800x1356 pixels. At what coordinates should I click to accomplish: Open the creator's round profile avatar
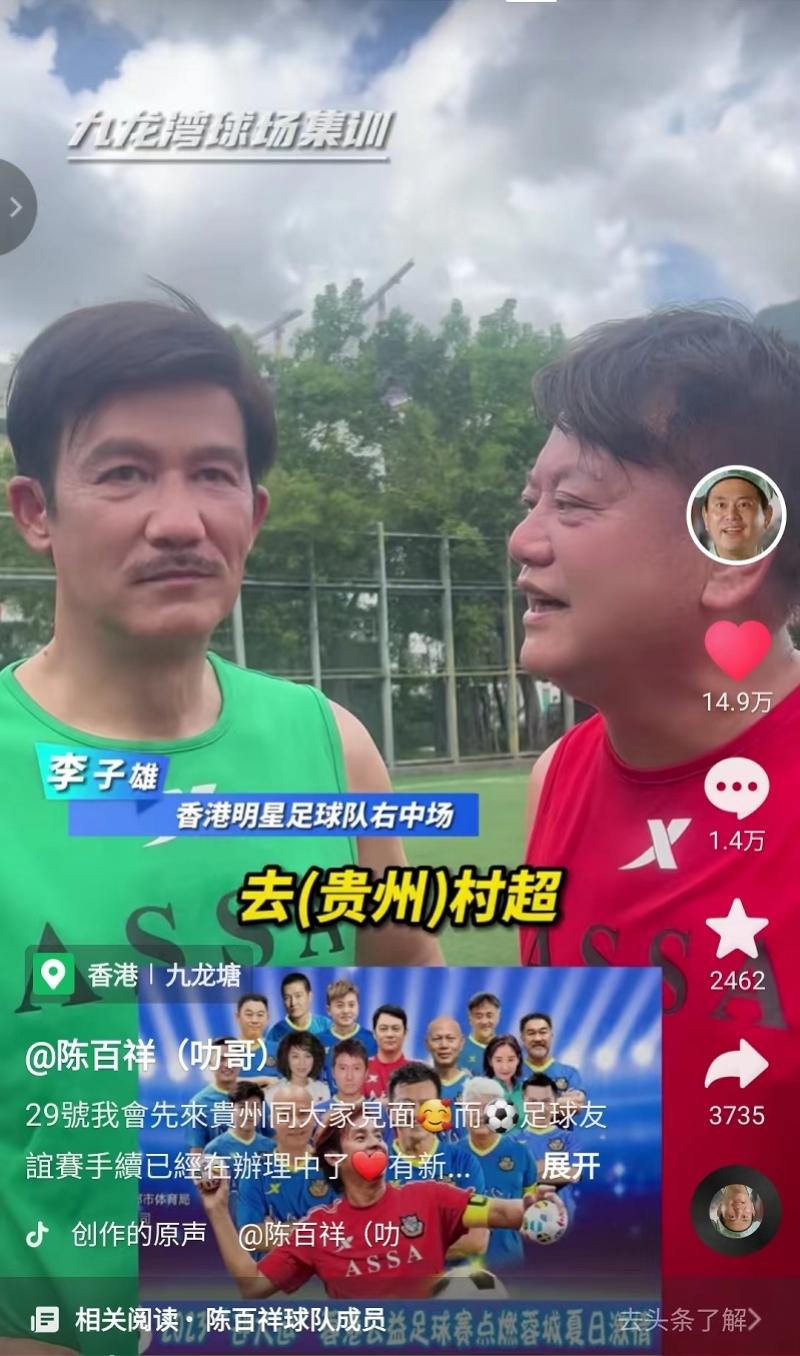pos(736,515)
